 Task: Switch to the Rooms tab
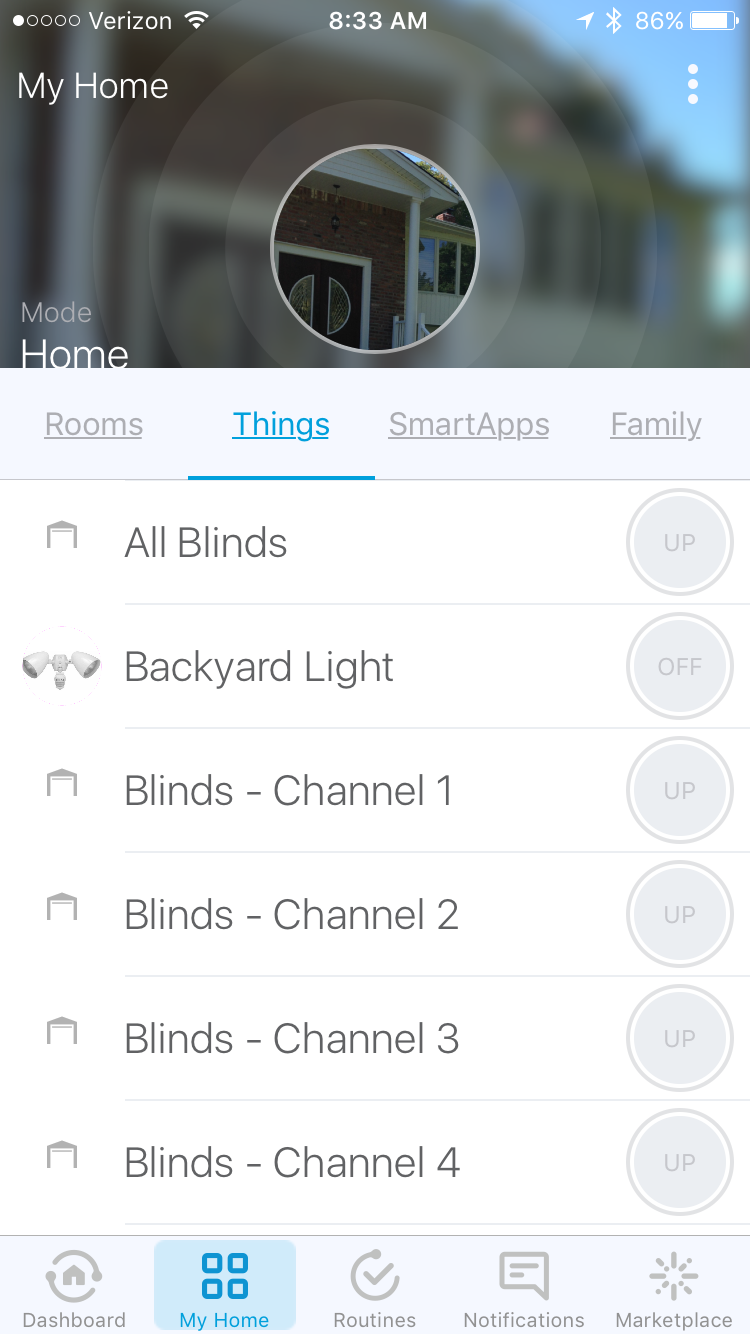[x=94, y=425]
